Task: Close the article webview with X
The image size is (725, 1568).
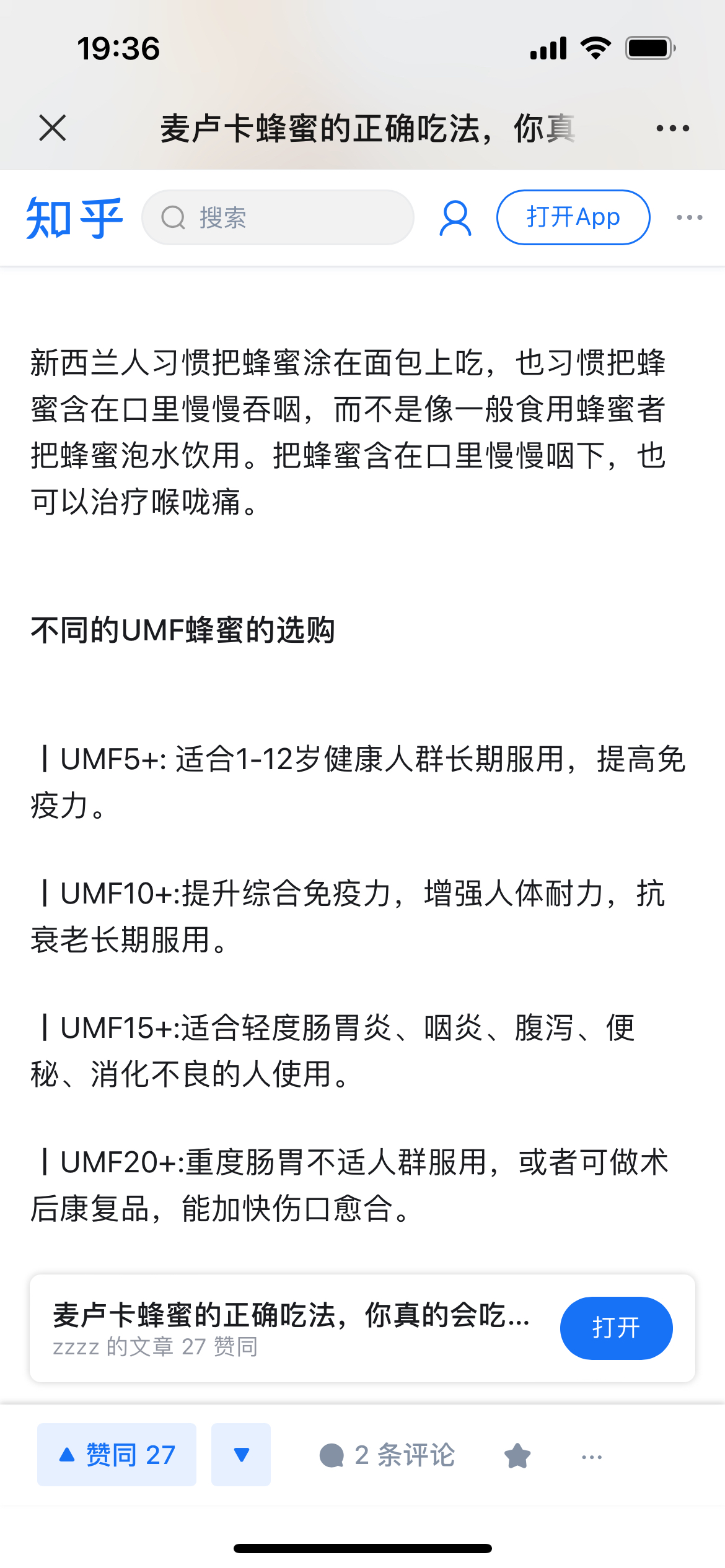Action: pyautogui.click(x=53, y=128)
